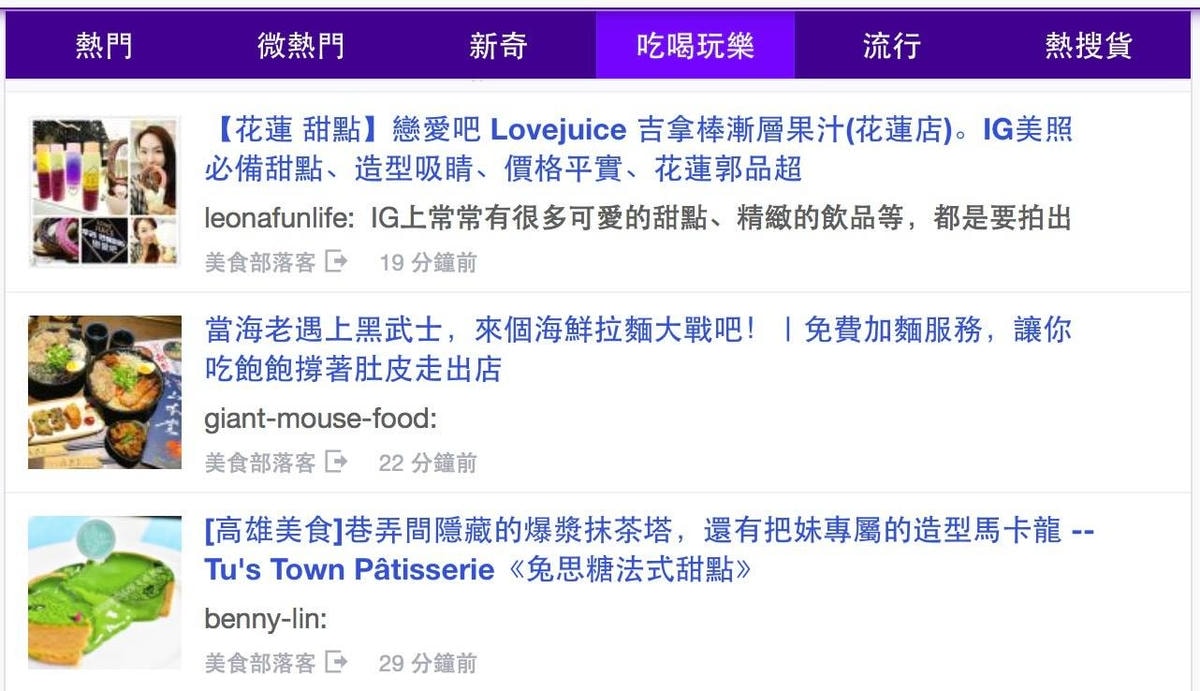Open the 熱搜貨 tab

point(1088,46)
